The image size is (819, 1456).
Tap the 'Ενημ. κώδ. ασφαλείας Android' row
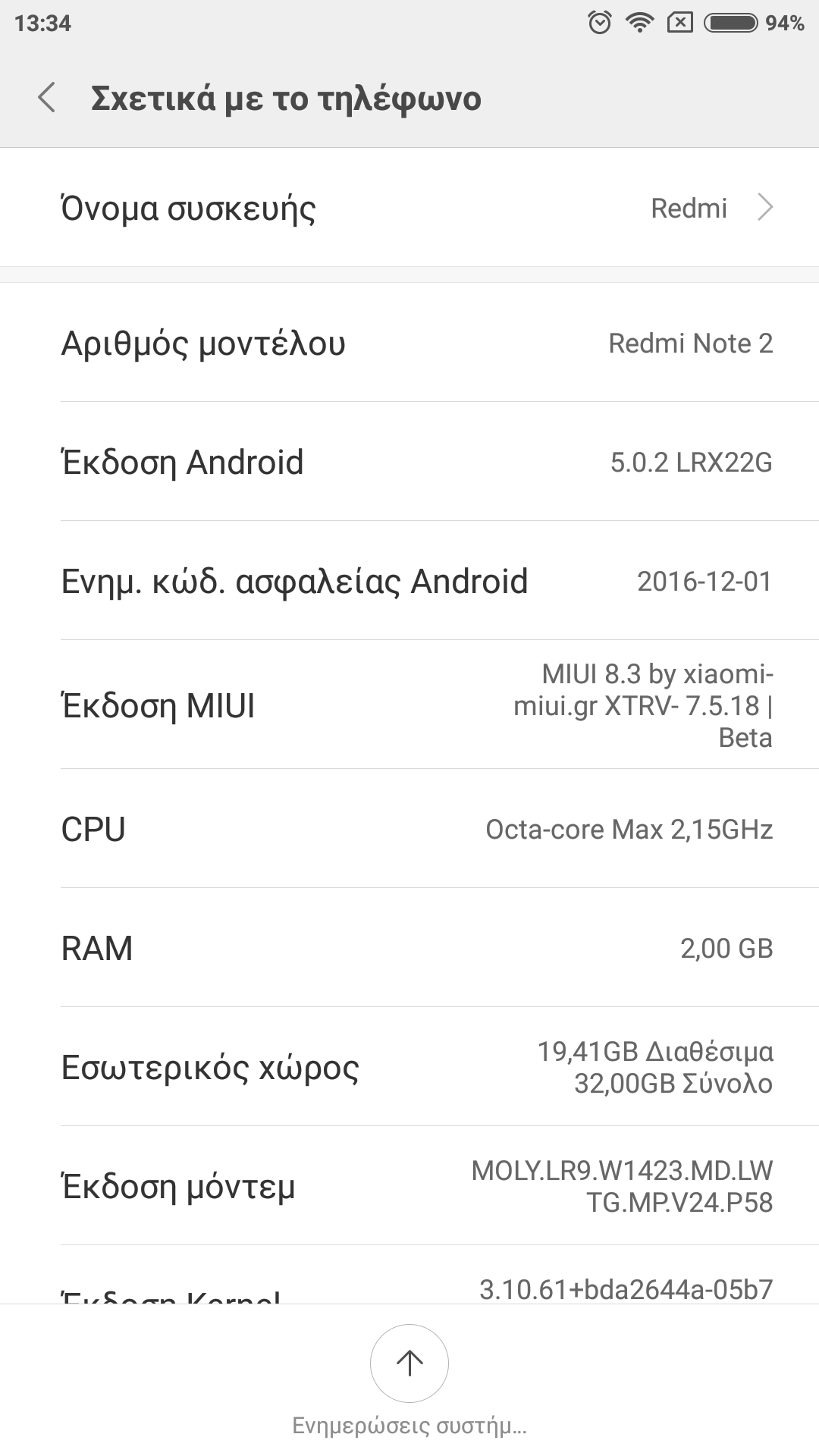409,581
